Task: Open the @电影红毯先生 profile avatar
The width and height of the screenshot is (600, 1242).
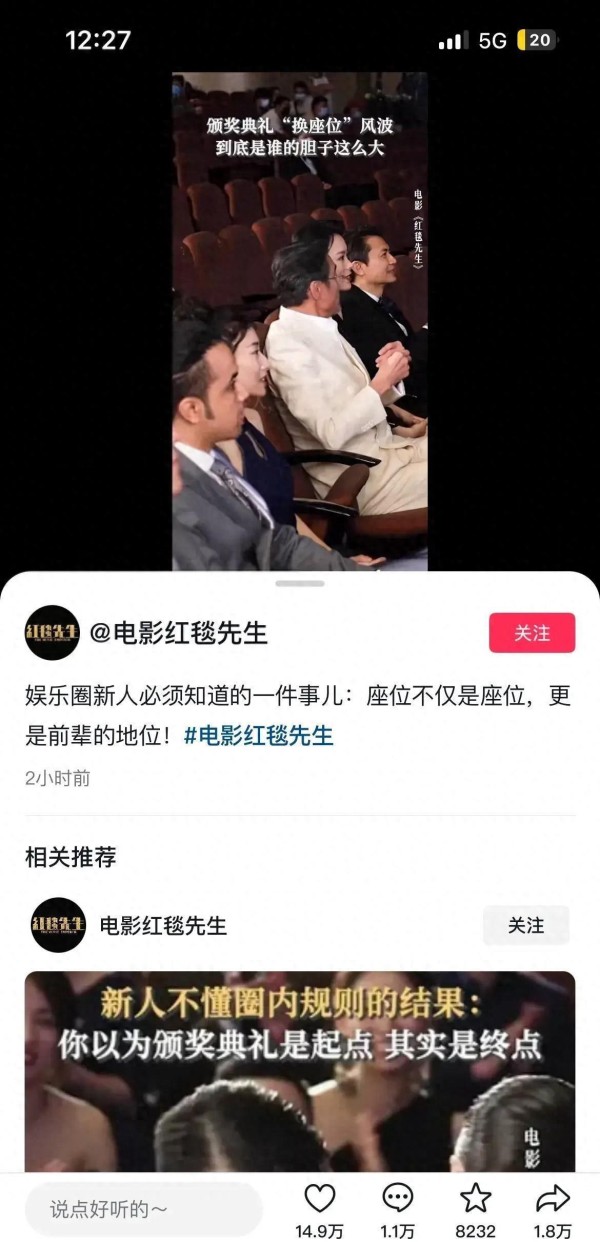Action: point(52,633)
